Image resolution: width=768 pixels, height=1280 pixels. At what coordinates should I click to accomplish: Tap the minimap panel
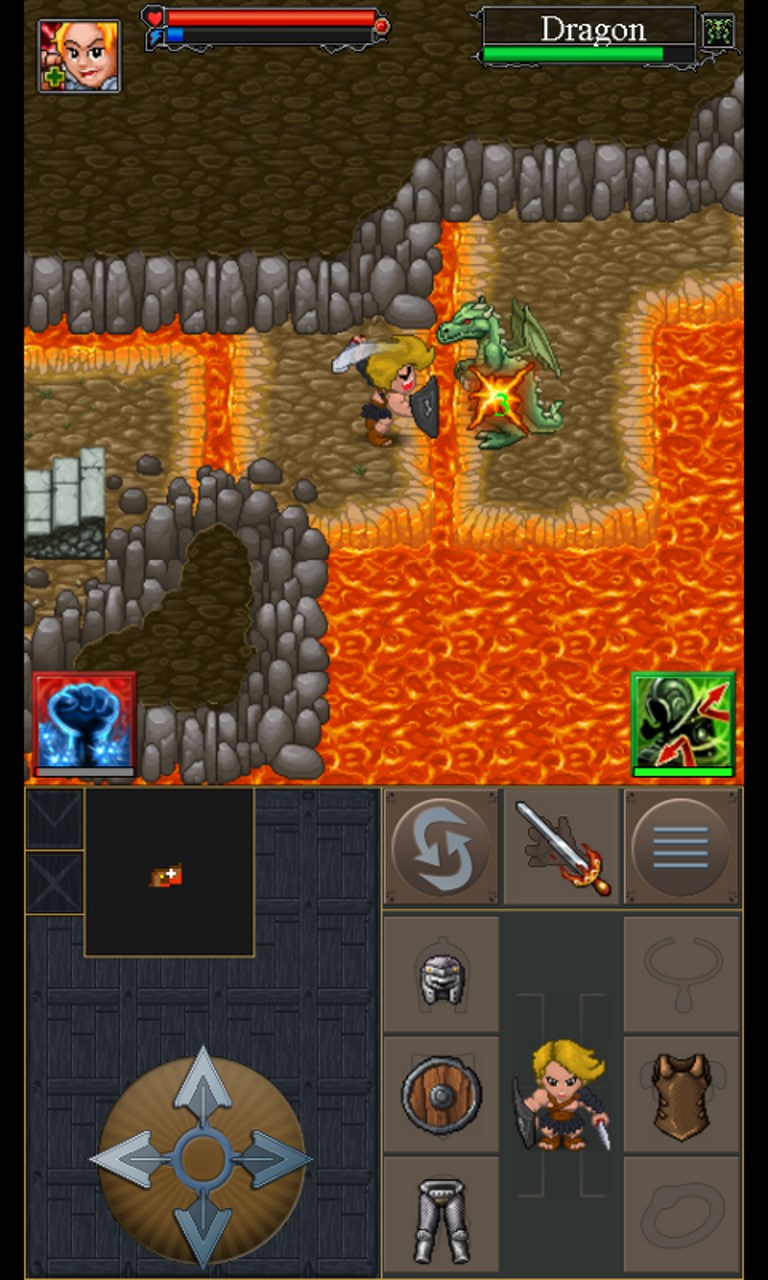169,872
